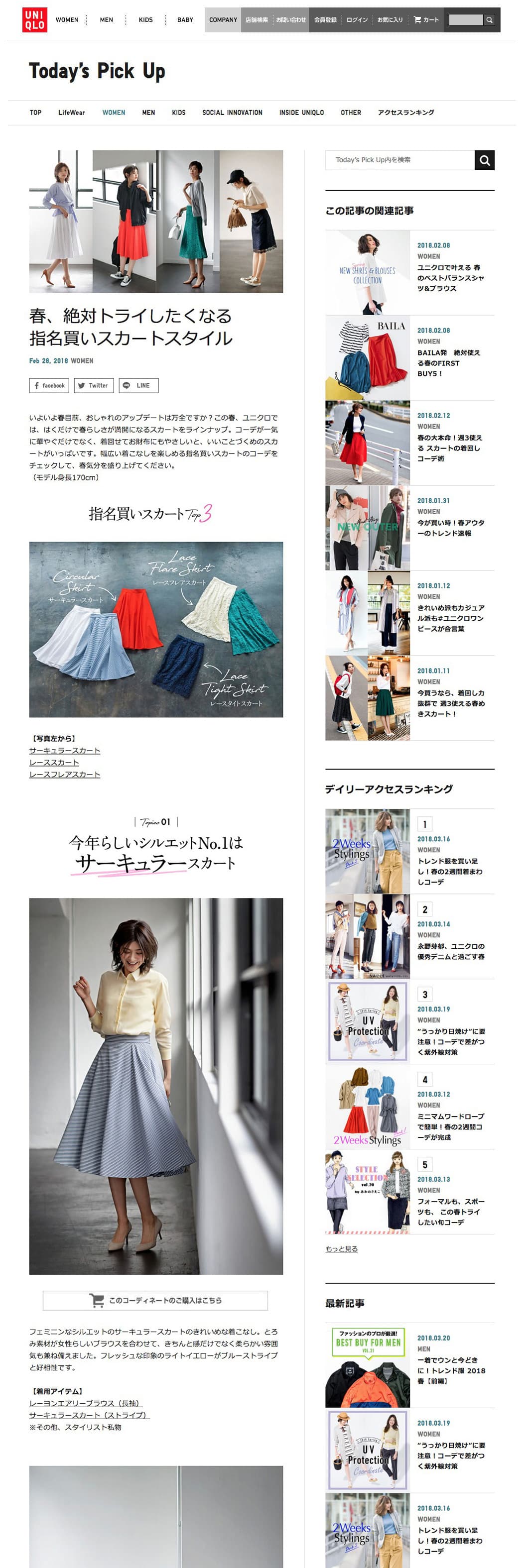Focus the Today's Pick Up内を検索 field
Image resolution: width=523 pixels, height=1568 pixels.
point(400,160)
